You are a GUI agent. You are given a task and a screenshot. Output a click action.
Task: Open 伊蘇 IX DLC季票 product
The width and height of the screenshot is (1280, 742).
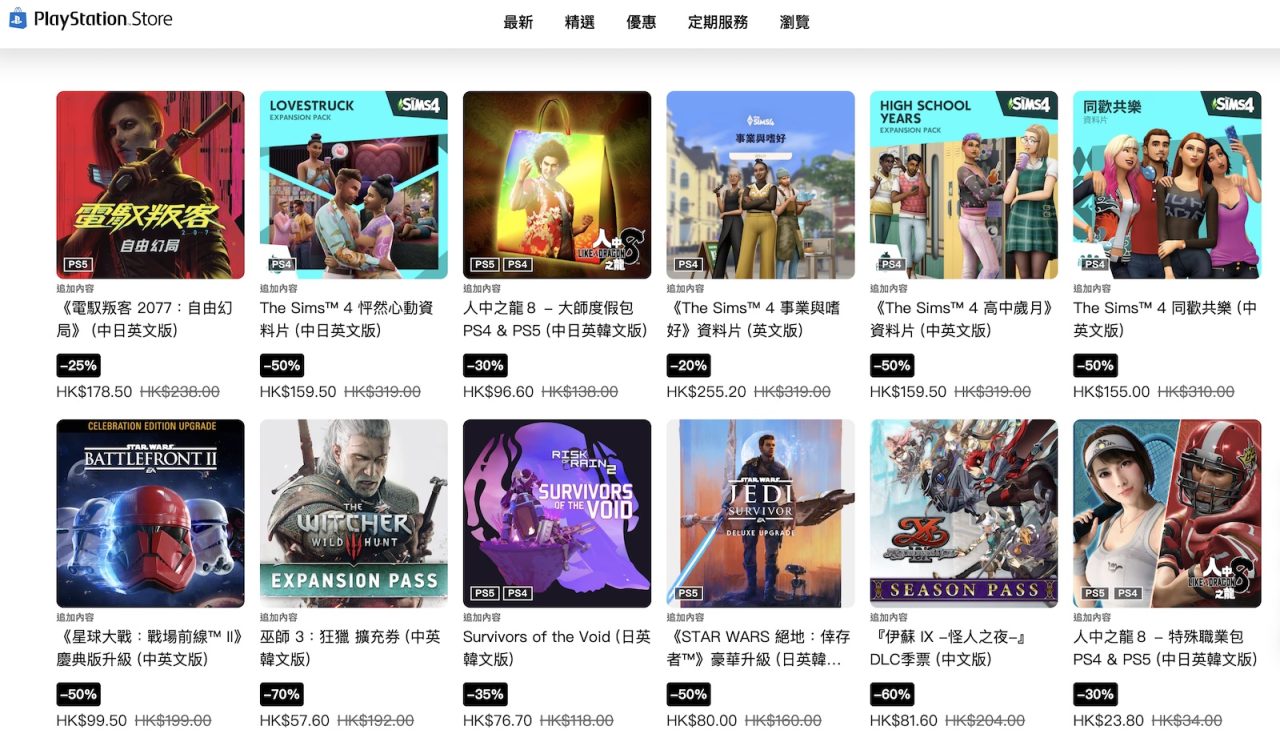(963, 513)
